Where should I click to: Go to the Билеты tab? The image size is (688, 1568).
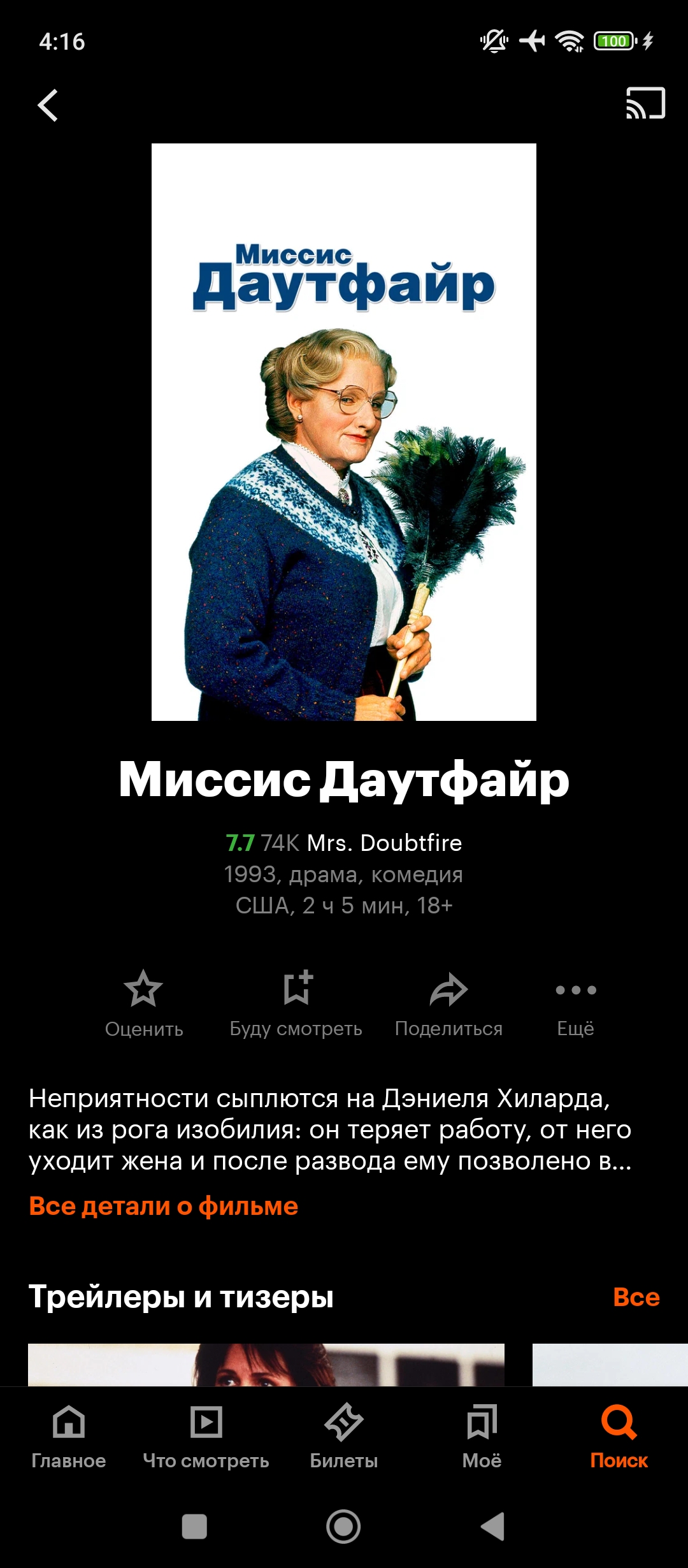[344, 1434]
